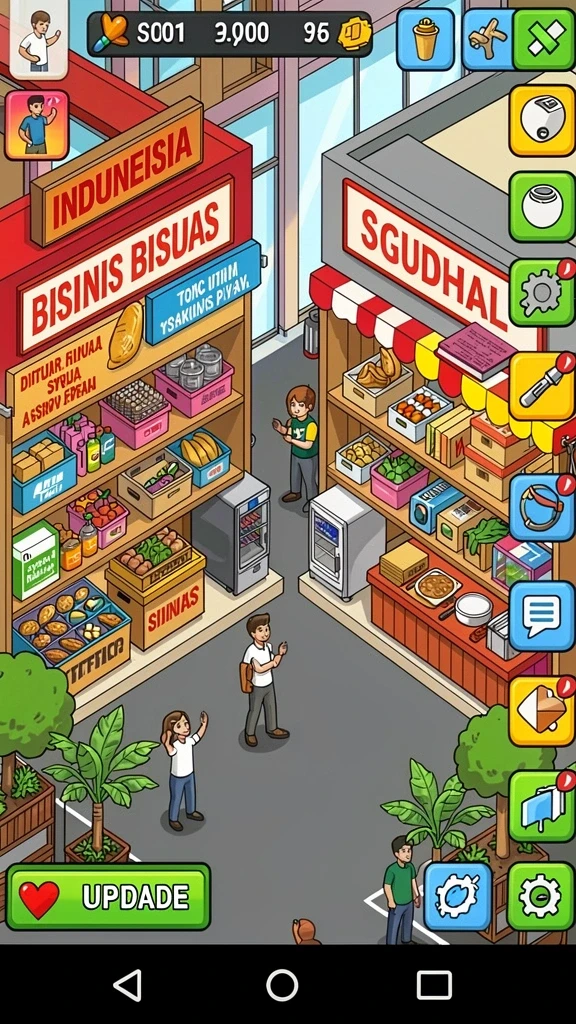This screenshot has width=576, height=1024.
Task: Tap the blue ring icon with the red badge
Action: click(542, 507)
